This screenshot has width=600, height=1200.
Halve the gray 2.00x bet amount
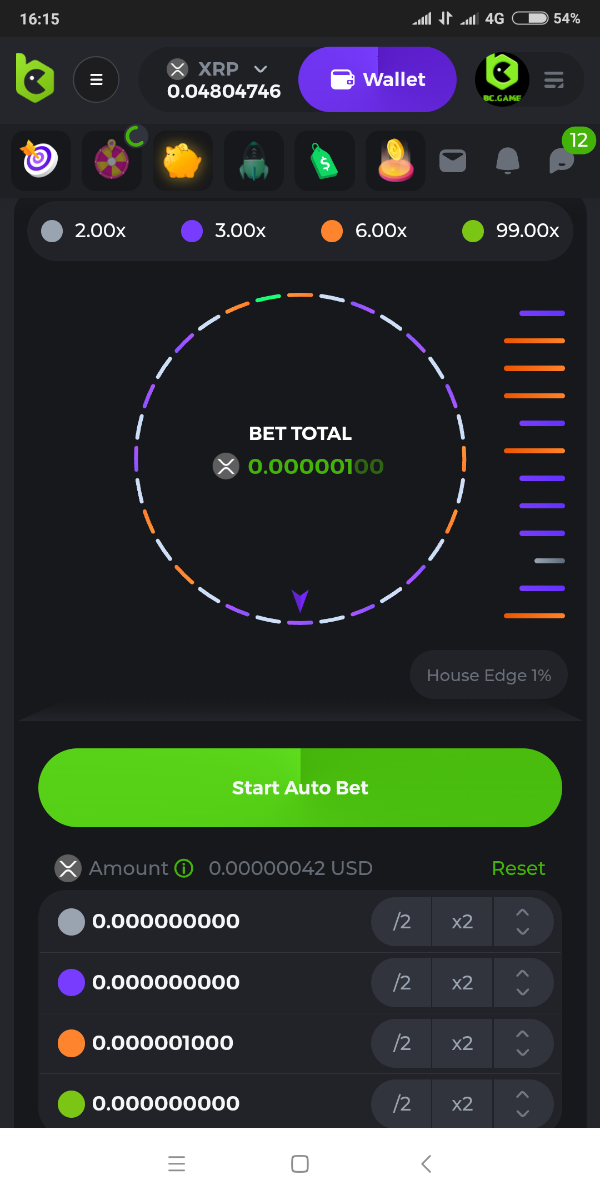pos(402,922)
